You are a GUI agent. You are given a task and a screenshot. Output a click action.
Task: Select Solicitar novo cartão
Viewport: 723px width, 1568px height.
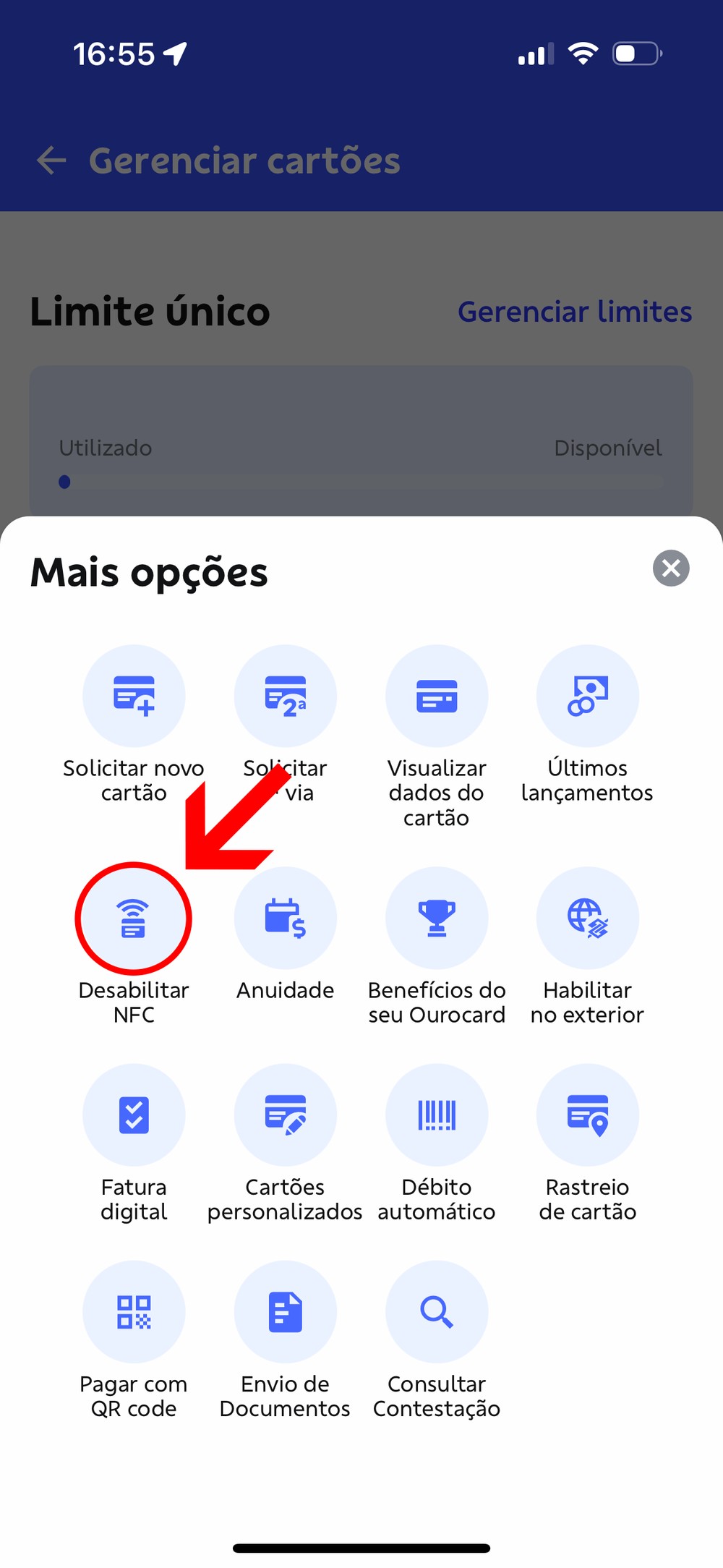point(134,696)
